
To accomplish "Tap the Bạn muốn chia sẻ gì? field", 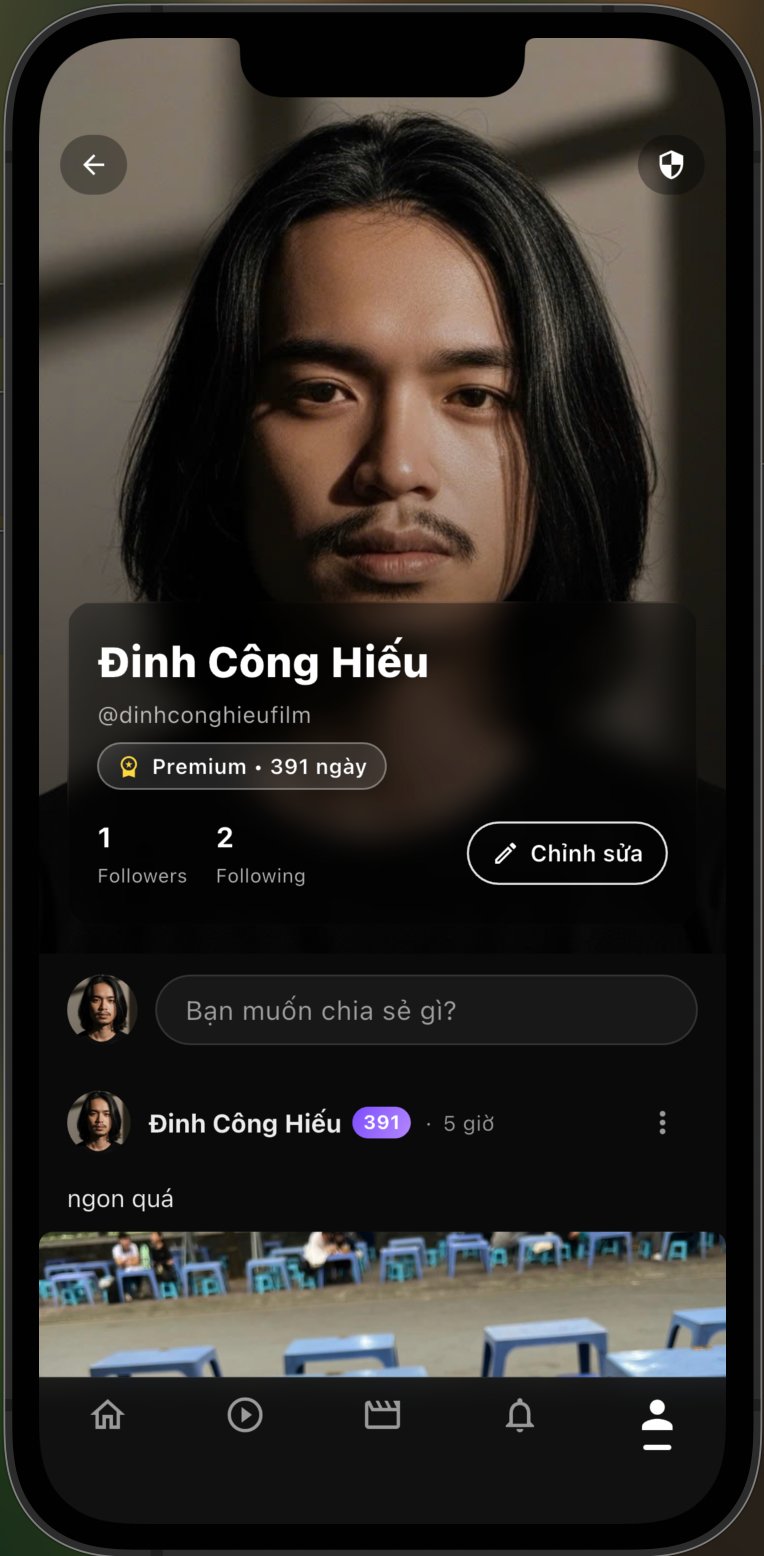I will point(426,1010).
